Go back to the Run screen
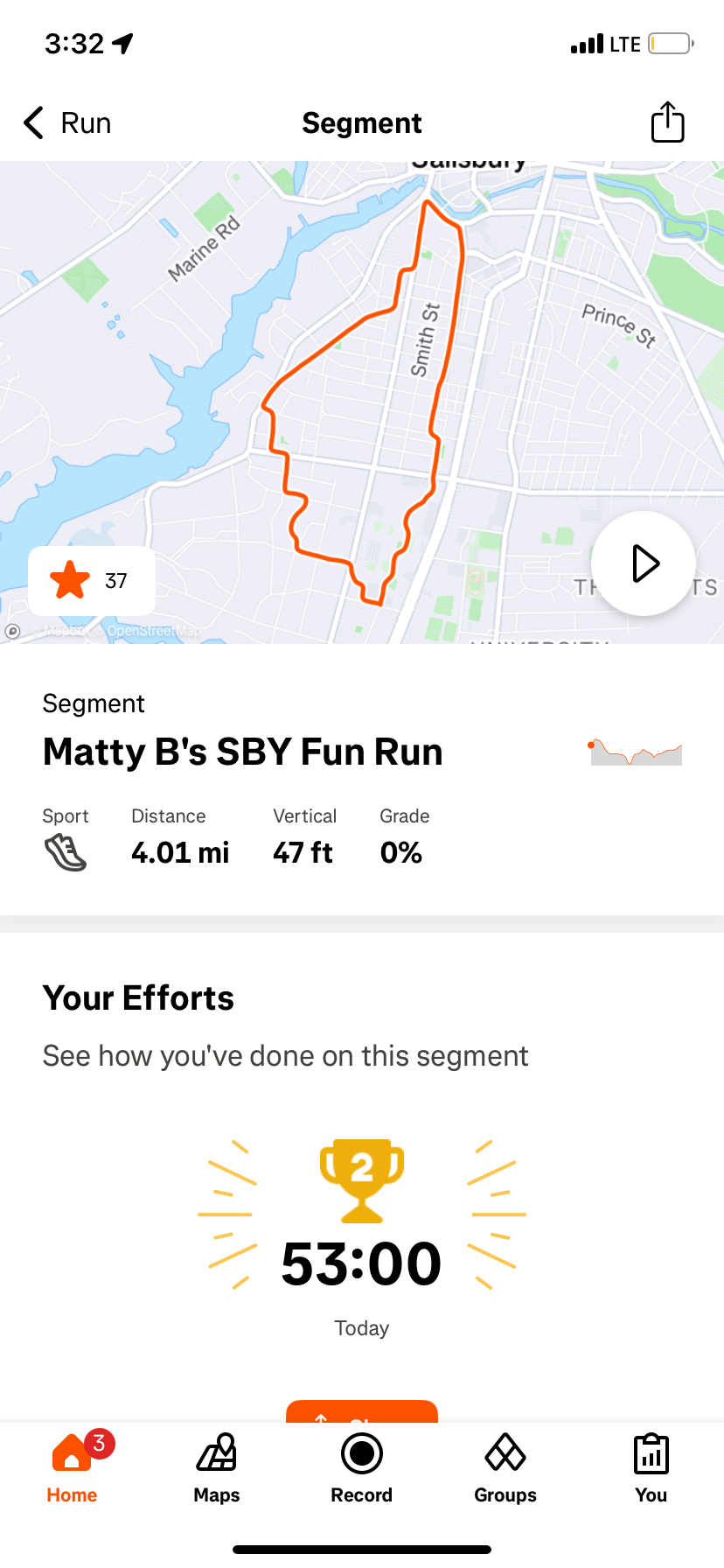This screenshot has width=724, height=1568. point(66,123)
